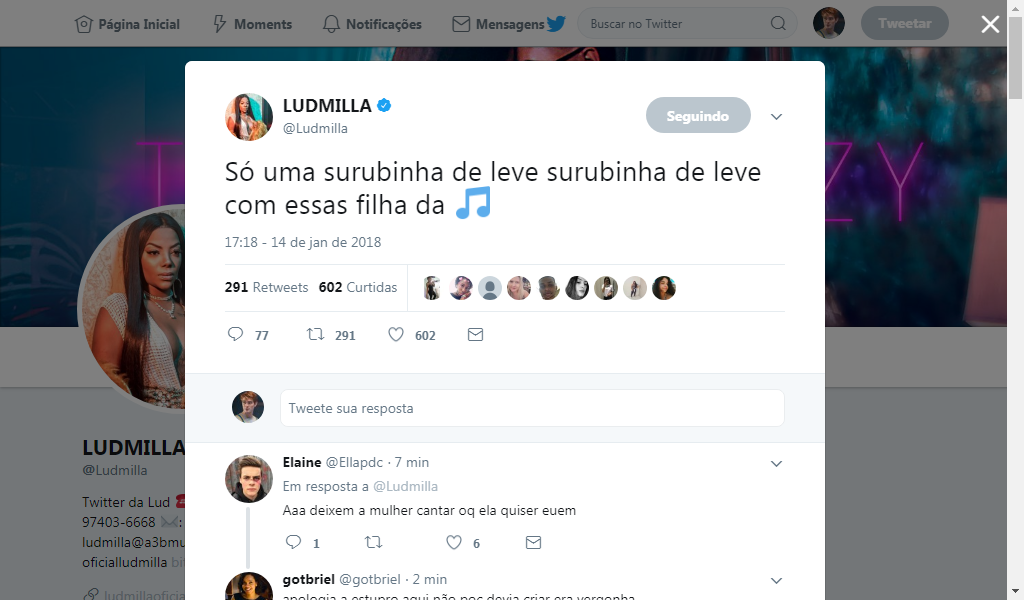This screenshot has width=1024, height=600.
Task: Close the tweet dialog with X
Action: (x=990, y=24)
